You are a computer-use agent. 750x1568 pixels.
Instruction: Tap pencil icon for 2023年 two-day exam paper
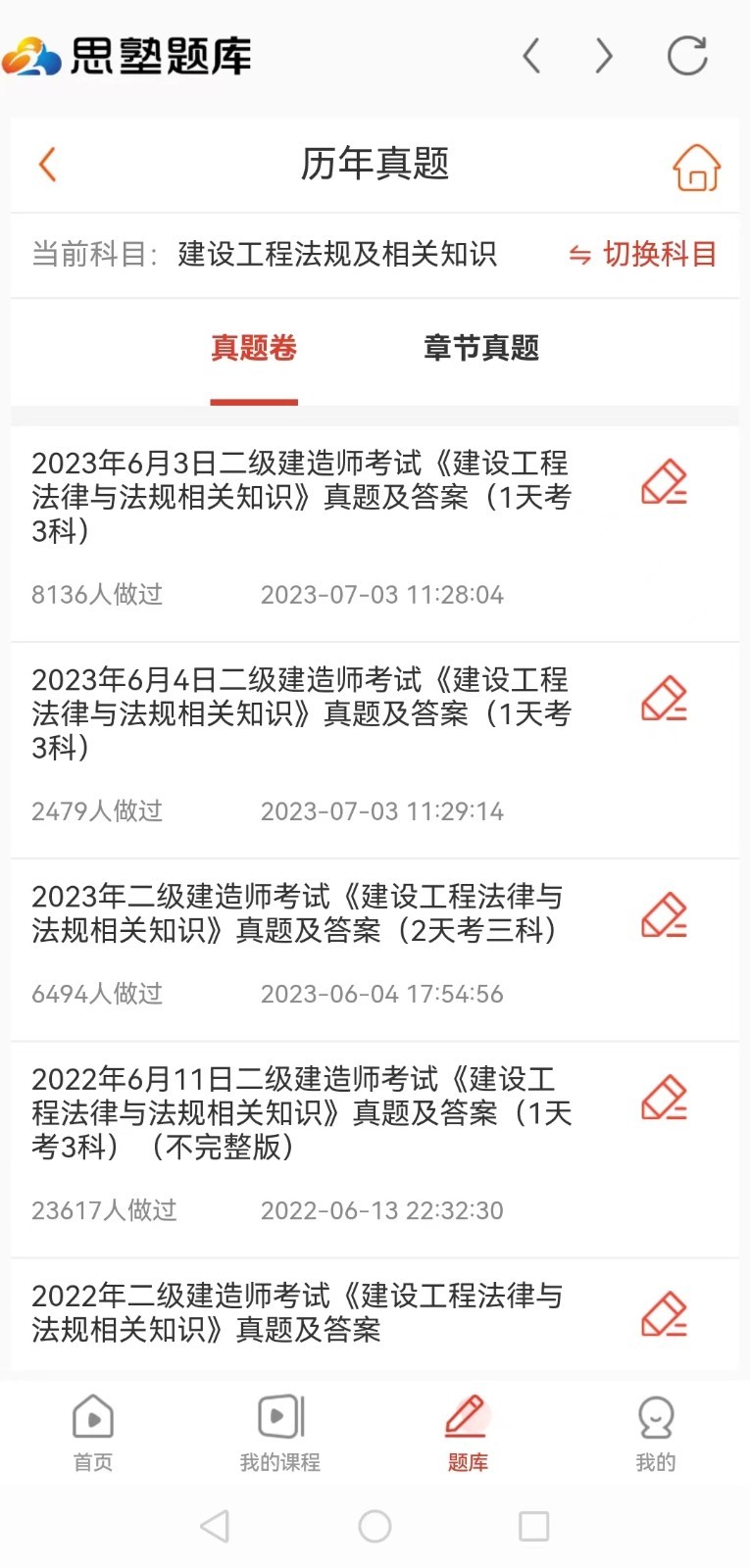665,914
